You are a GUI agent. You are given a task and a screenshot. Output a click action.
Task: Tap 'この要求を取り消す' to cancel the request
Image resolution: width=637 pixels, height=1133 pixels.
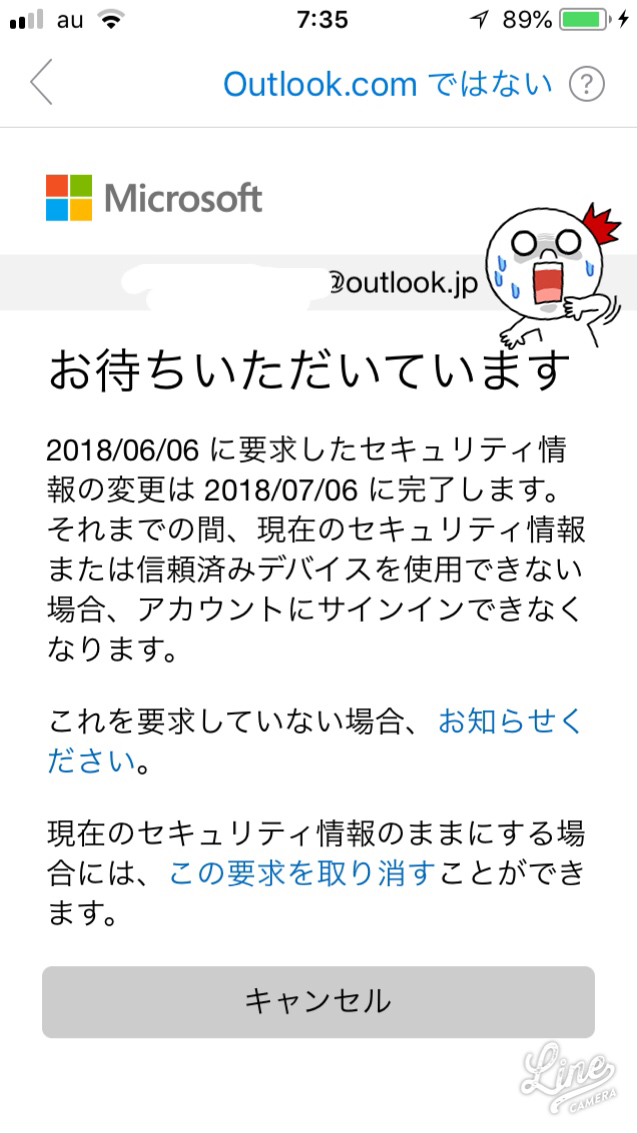coord(302,874)
